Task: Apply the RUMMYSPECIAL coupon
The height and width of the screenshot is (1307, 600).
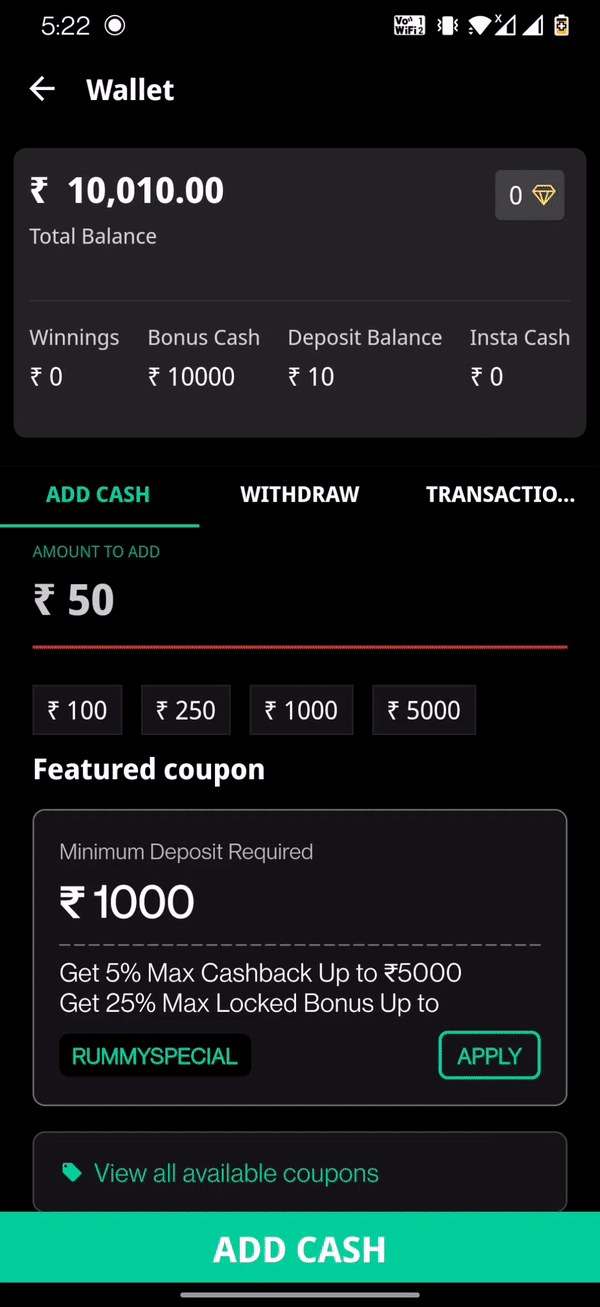Action: pyautogui.click(x=489, y=1055)
